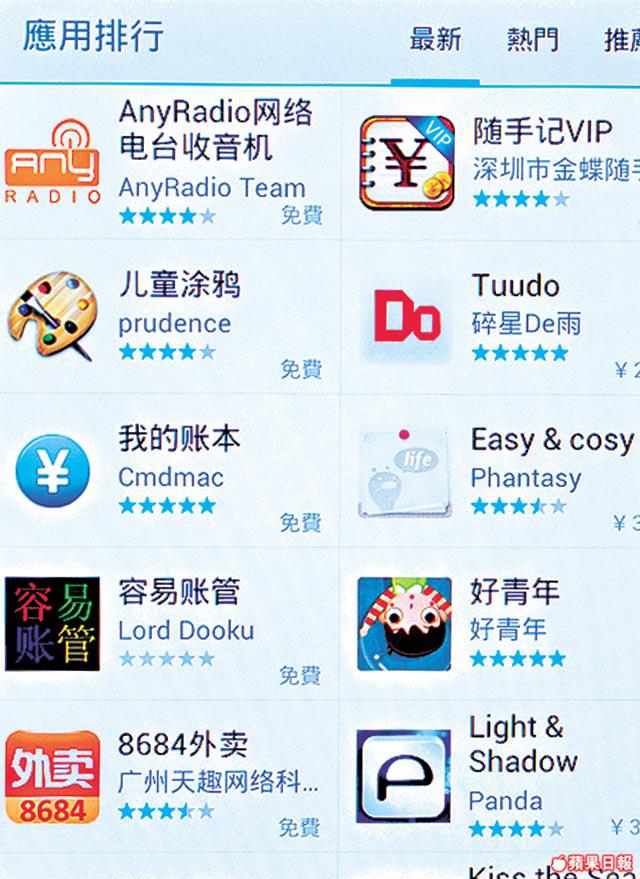Switch to the 熱門 tab
The image size is (640, 879).
532,40
